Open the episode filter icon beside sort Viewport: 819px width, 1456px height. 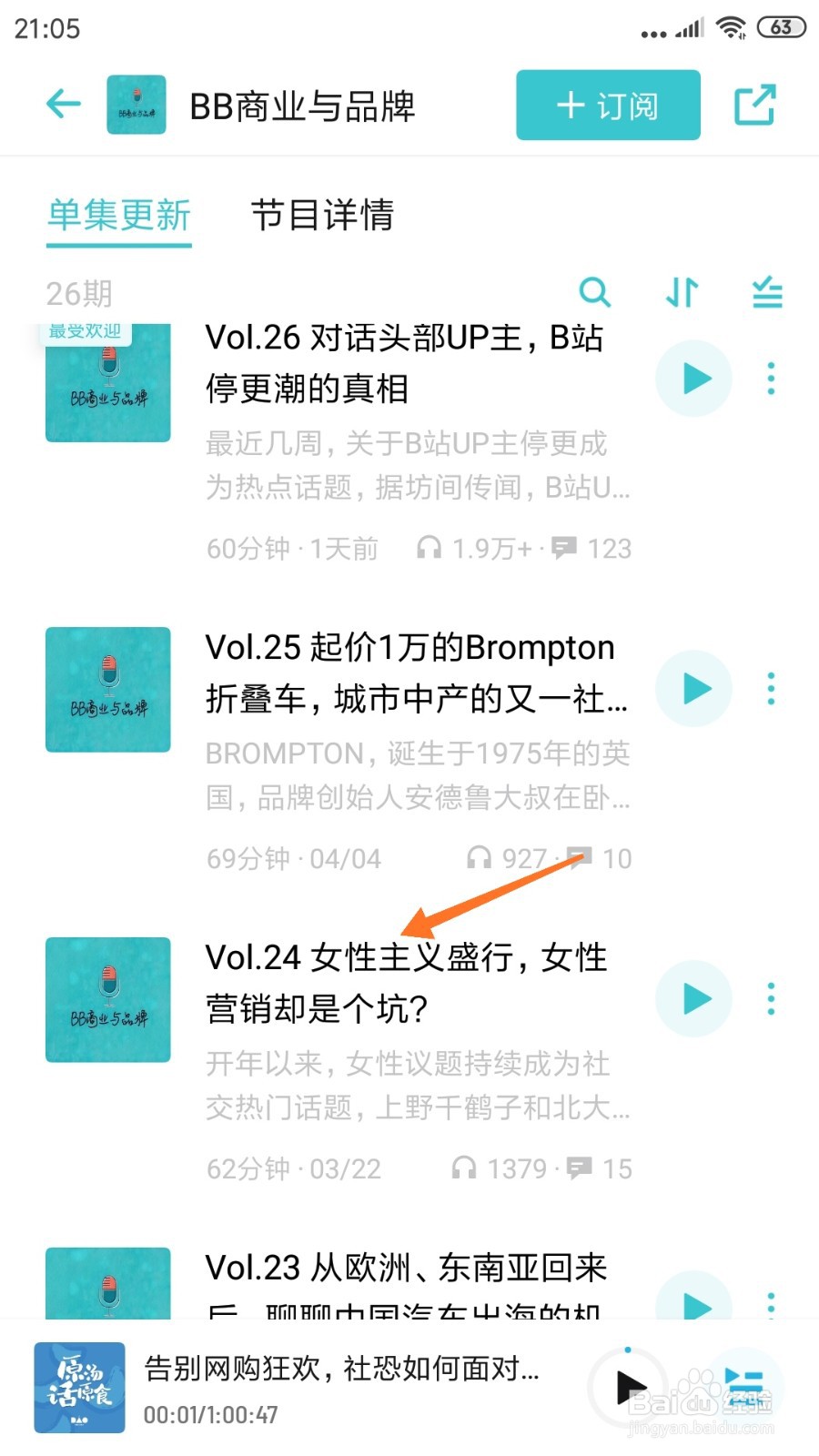point(766,293)
